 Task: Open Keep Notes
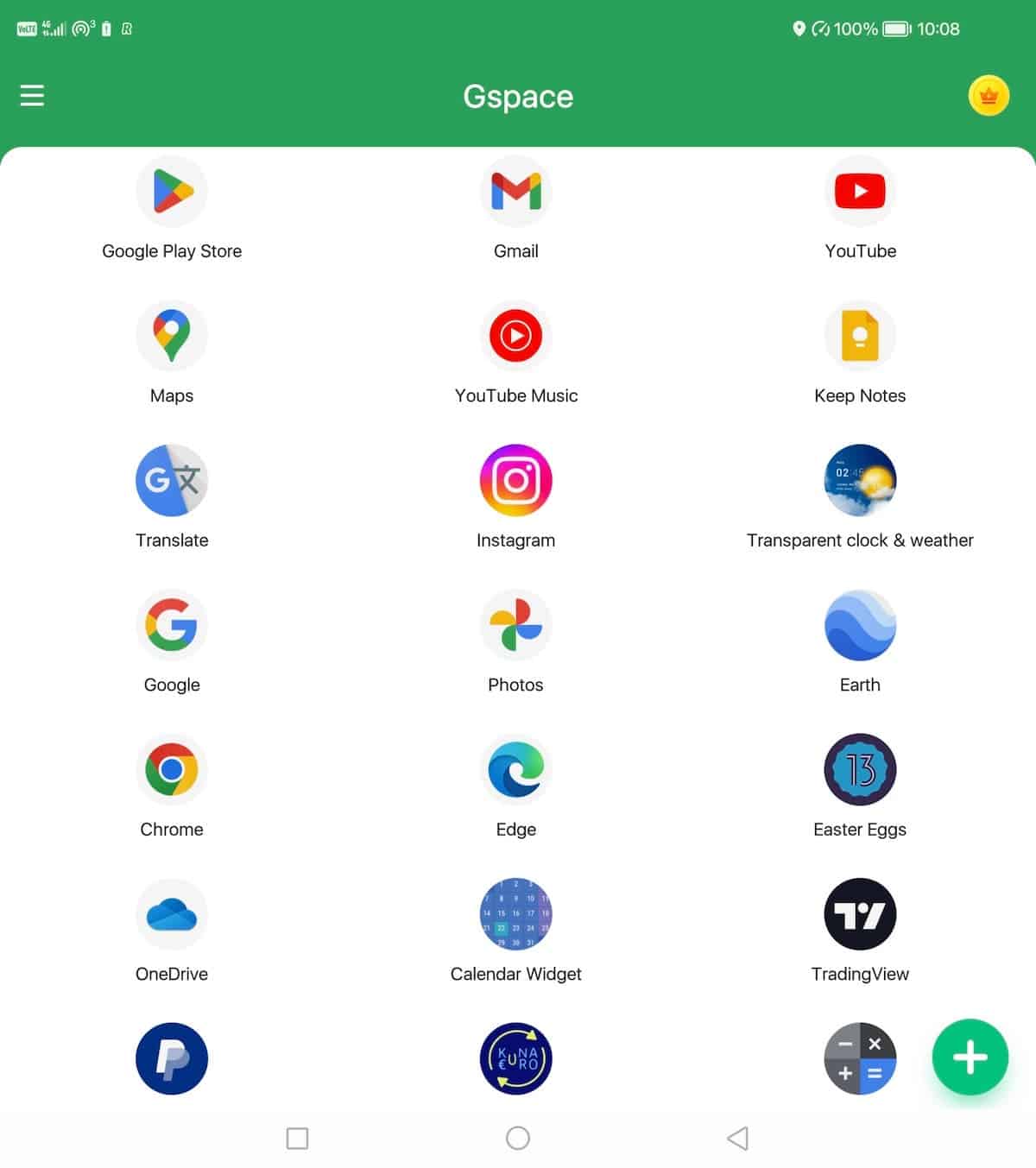(860, 336)
